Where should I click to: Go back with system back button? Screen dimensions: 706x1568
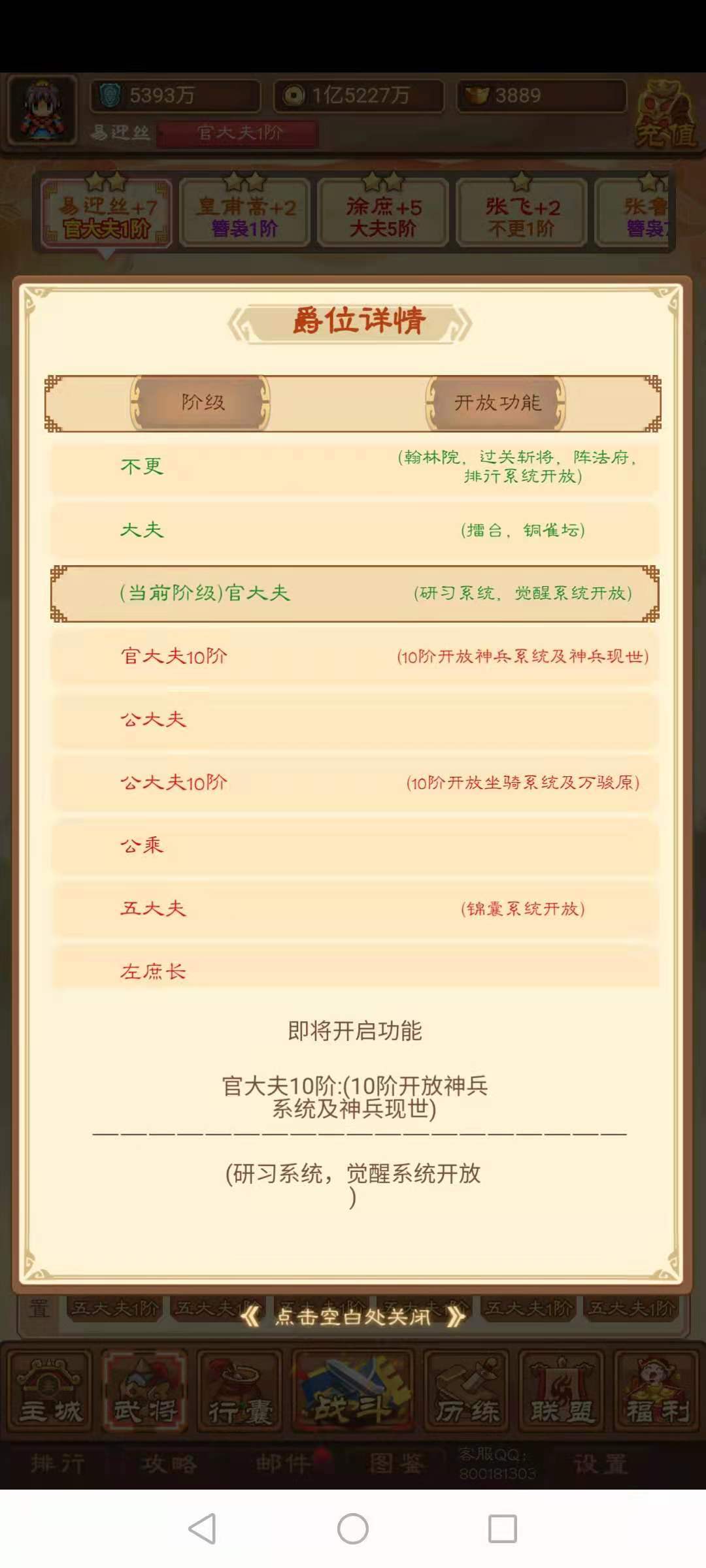tap(202, 1529)
